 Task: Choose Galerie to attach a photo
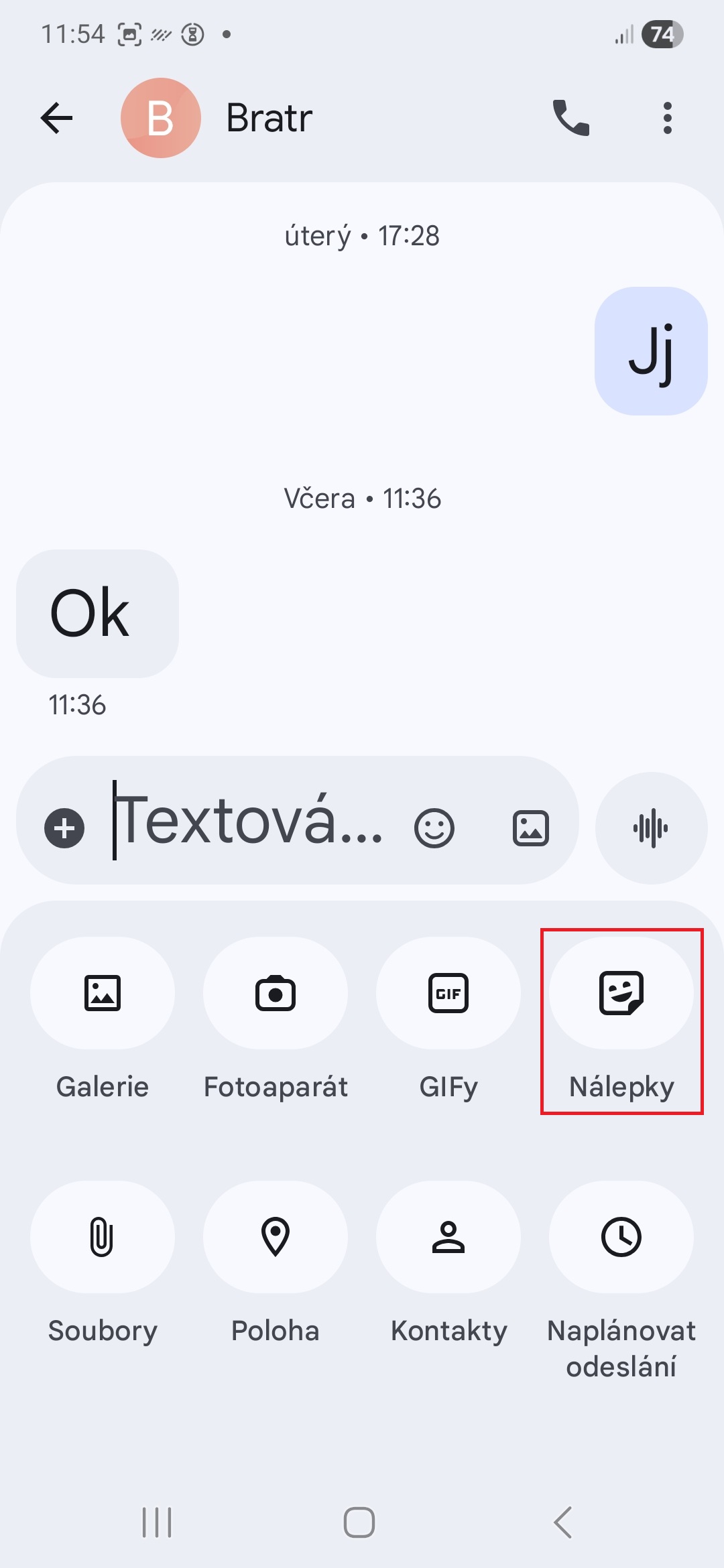click(x=103, y=993)
